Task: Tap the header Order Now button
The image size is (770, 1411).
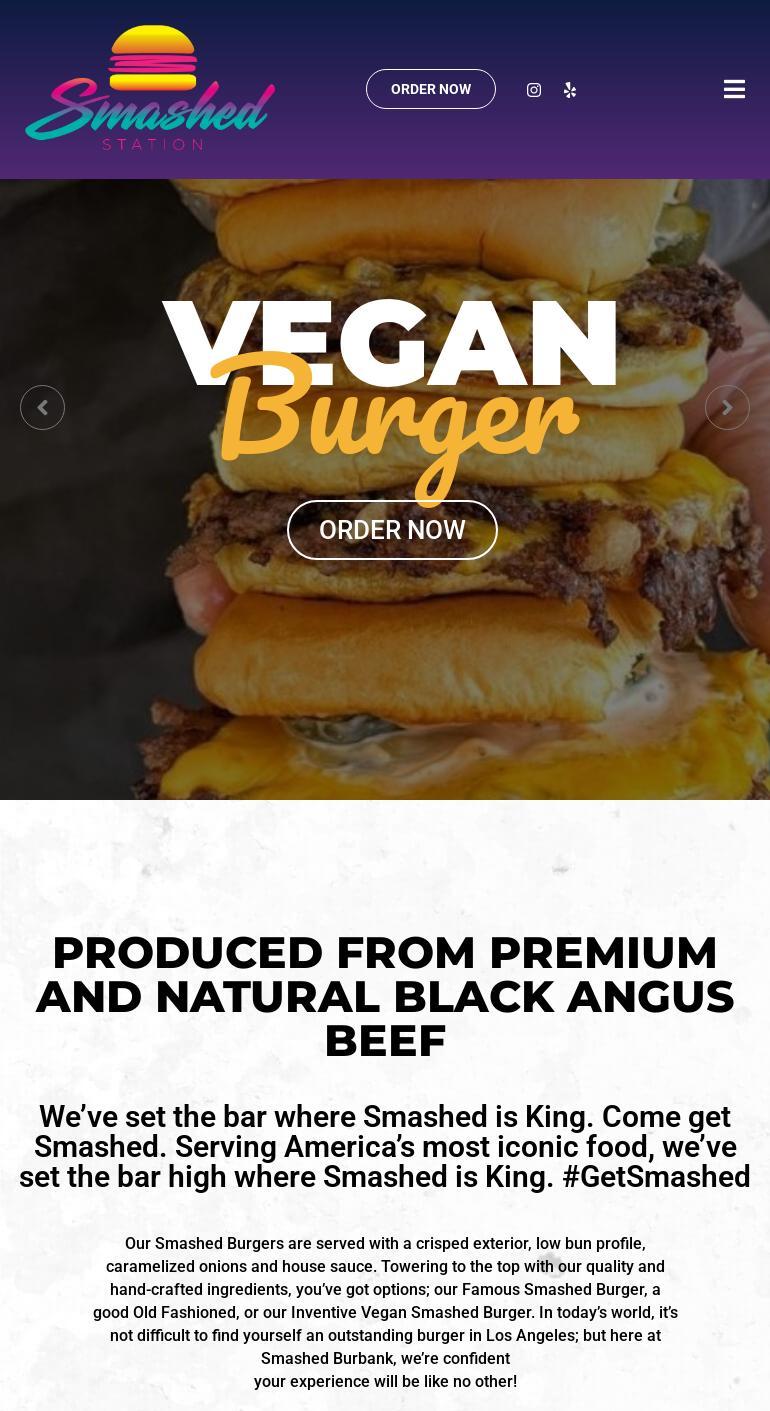Action: click(x=431, y=89)
